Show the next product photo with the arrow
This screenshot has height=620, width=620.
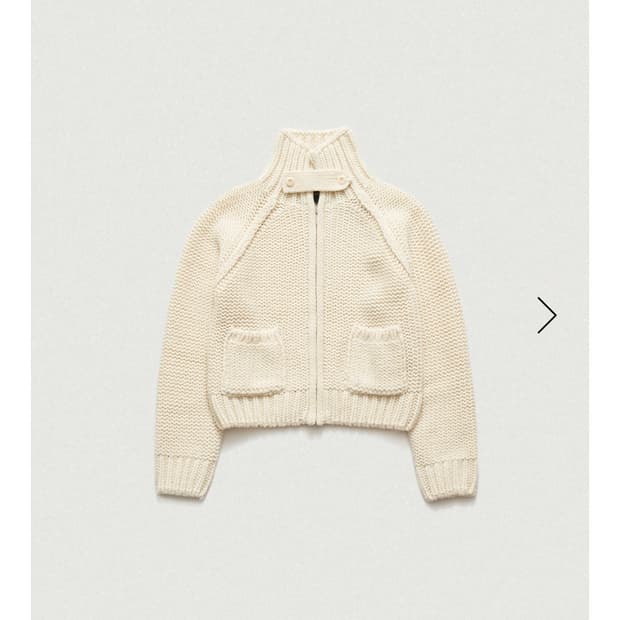click(546, 315)
